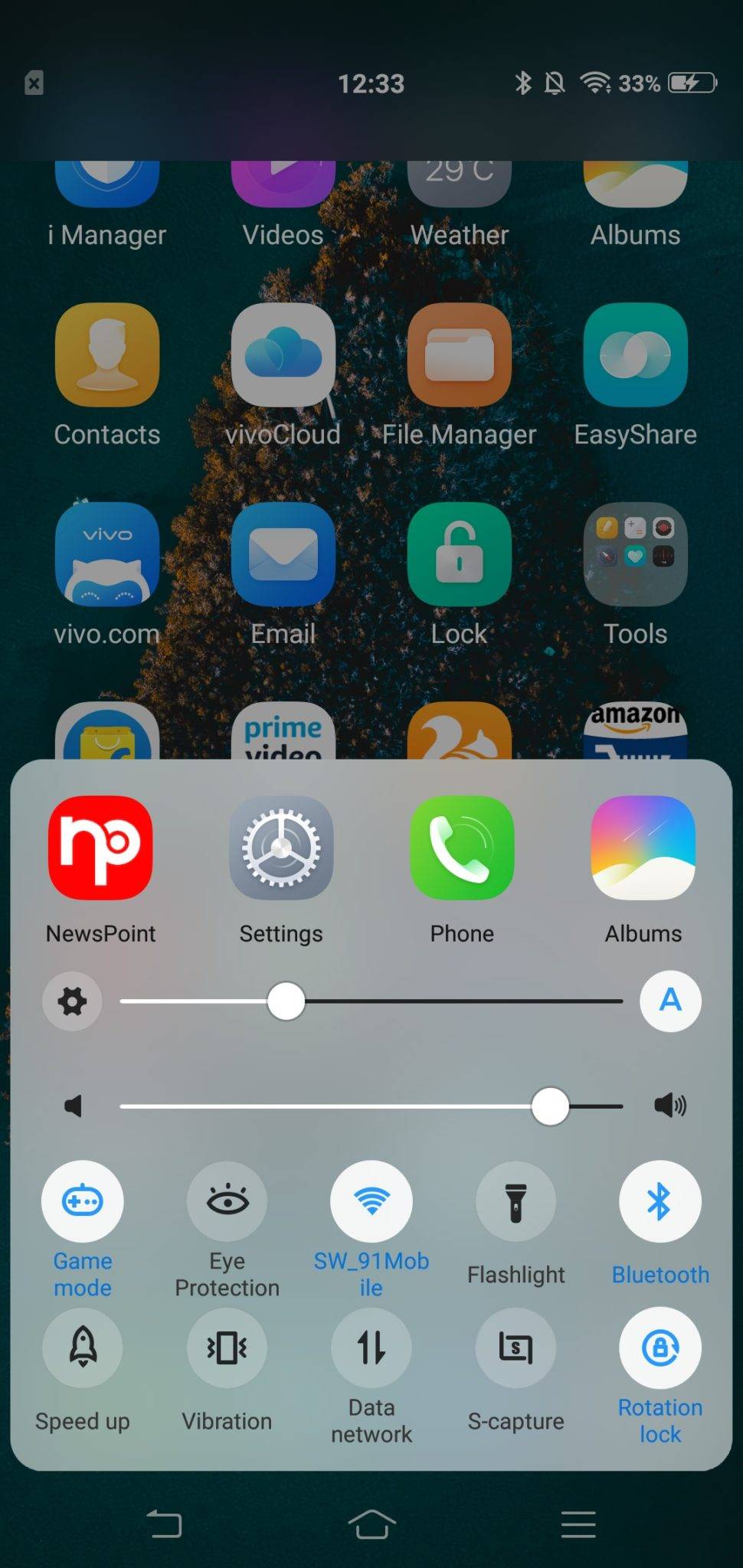
Task: Open the Settings app shortcut
Action: point(281,848)
